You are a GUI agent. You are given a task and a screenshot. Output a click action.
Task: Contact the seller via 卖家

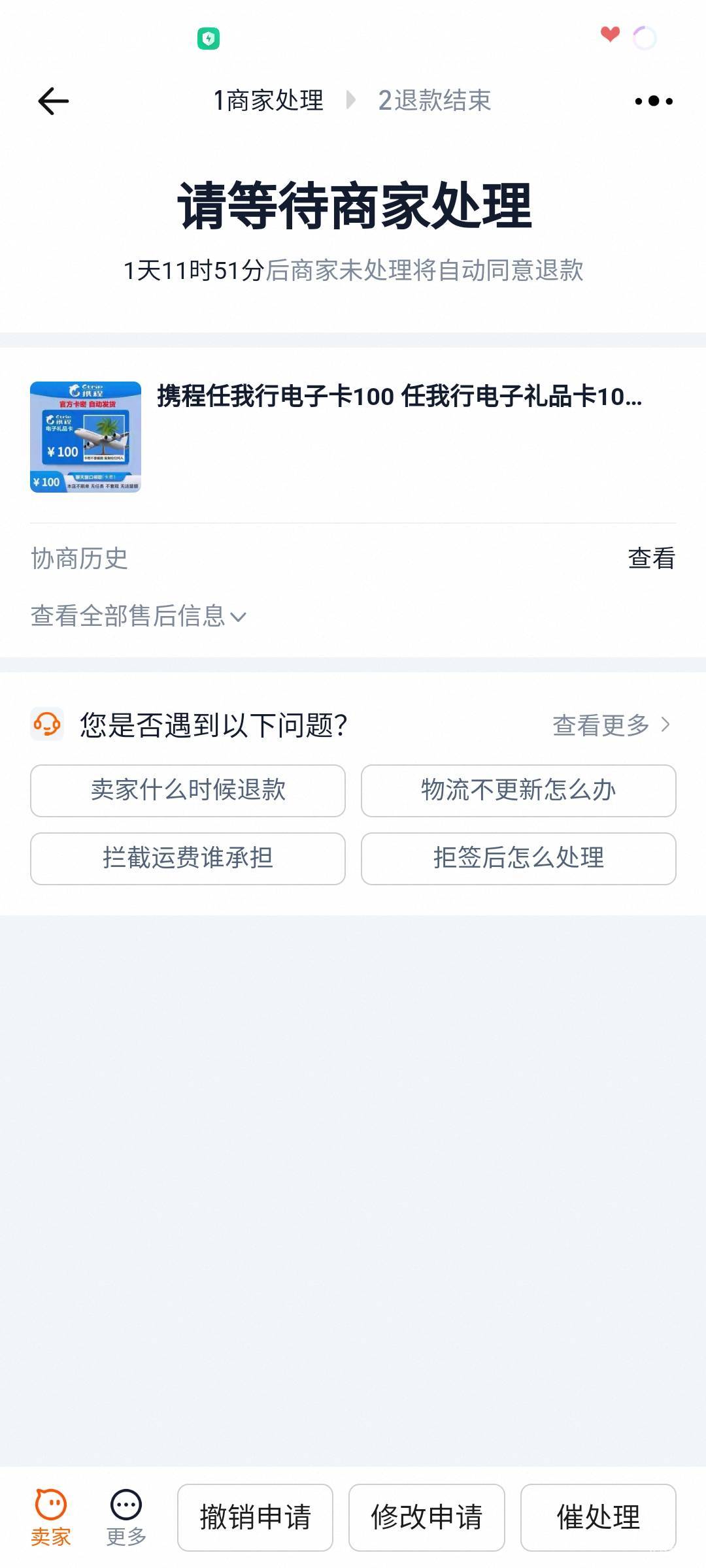51,1517
